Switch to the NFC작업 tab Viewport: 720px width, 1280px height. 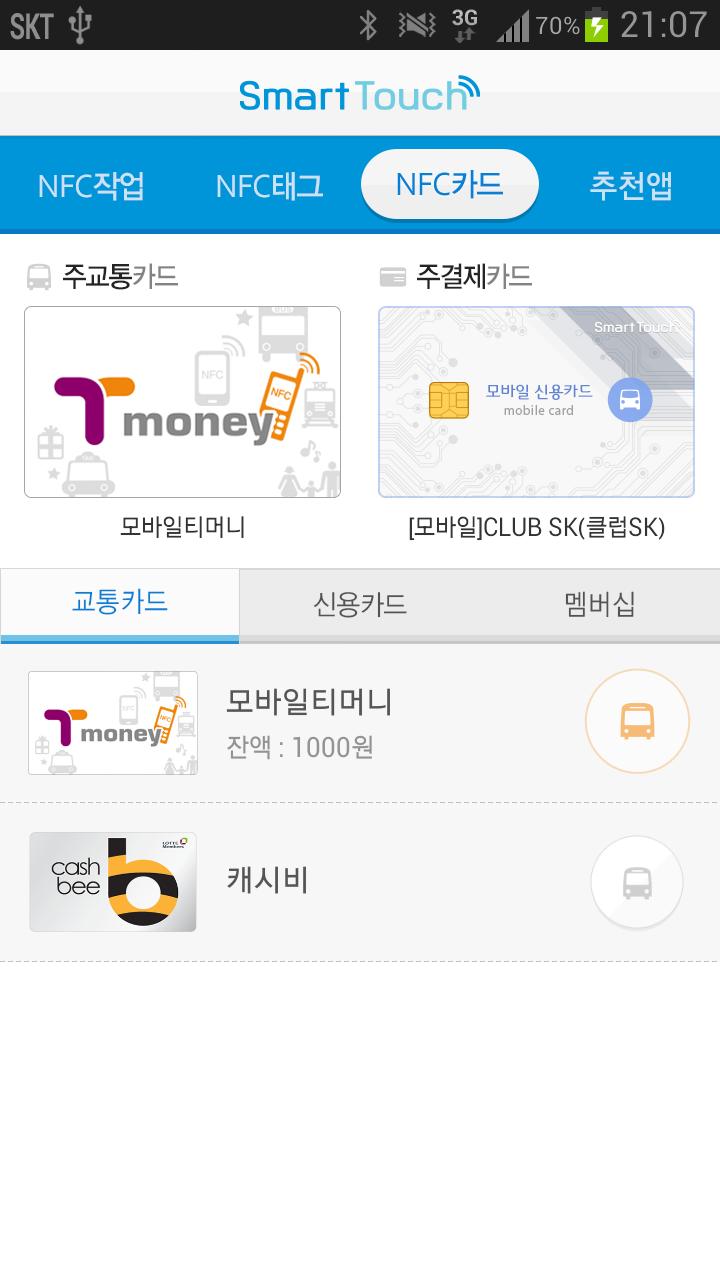[x=91, y=185]
